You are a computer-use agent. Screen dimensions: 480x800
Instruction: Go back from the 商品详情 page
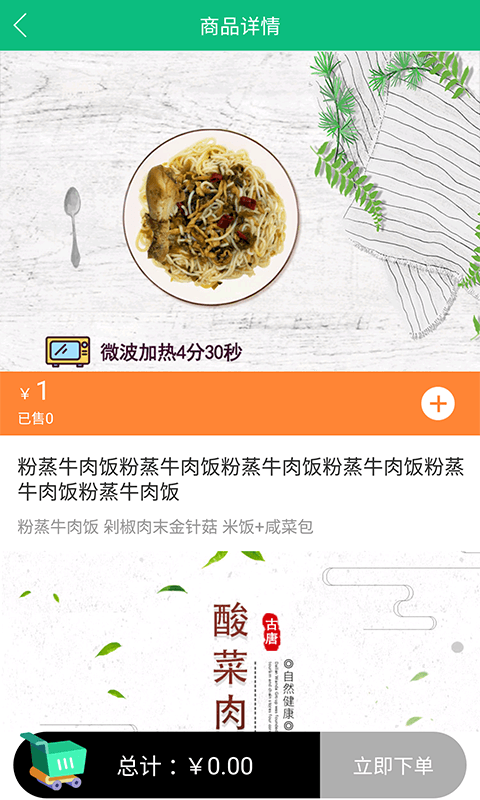click(x=20, y=26)
